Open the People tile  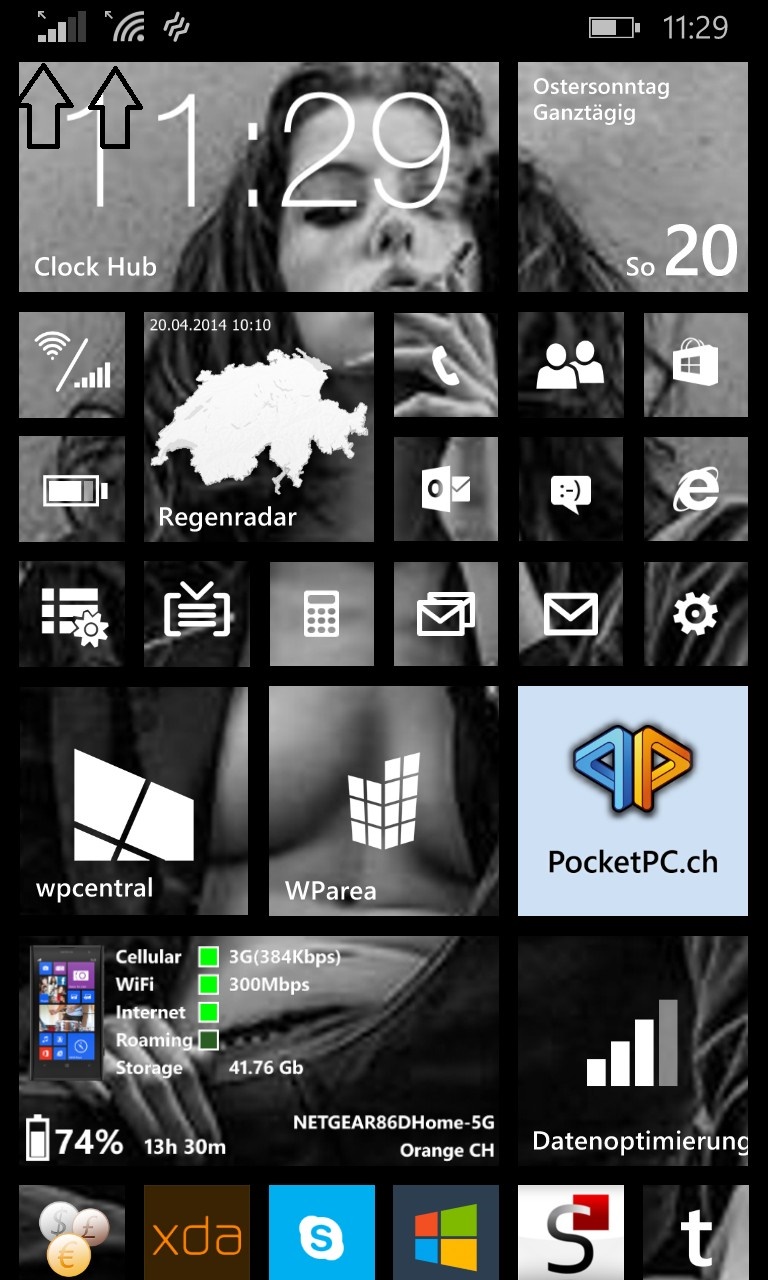point(571,365)
